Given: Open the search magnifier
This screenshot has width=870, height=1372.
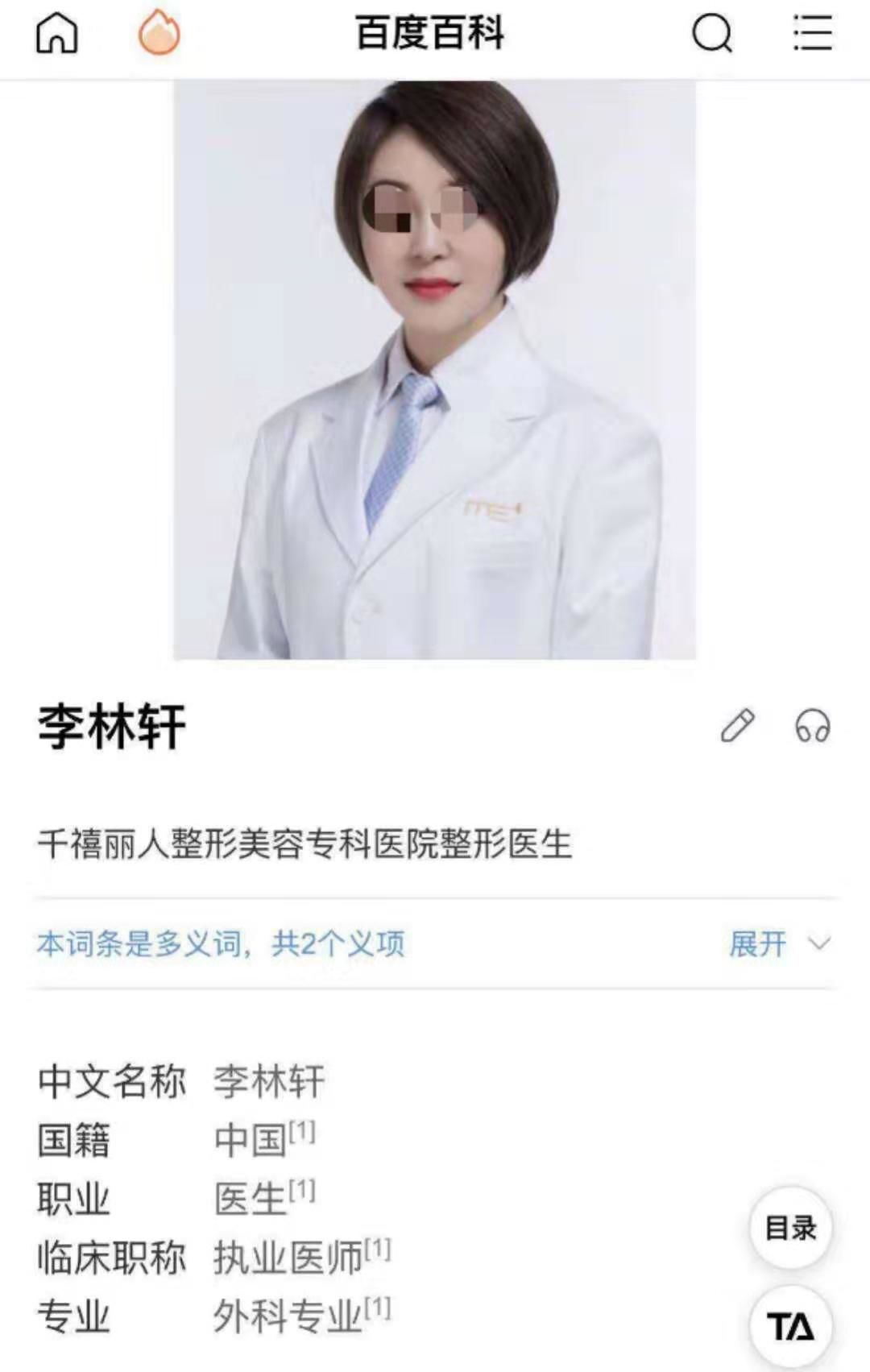Looking at the screenshot, I should (712, 35).
